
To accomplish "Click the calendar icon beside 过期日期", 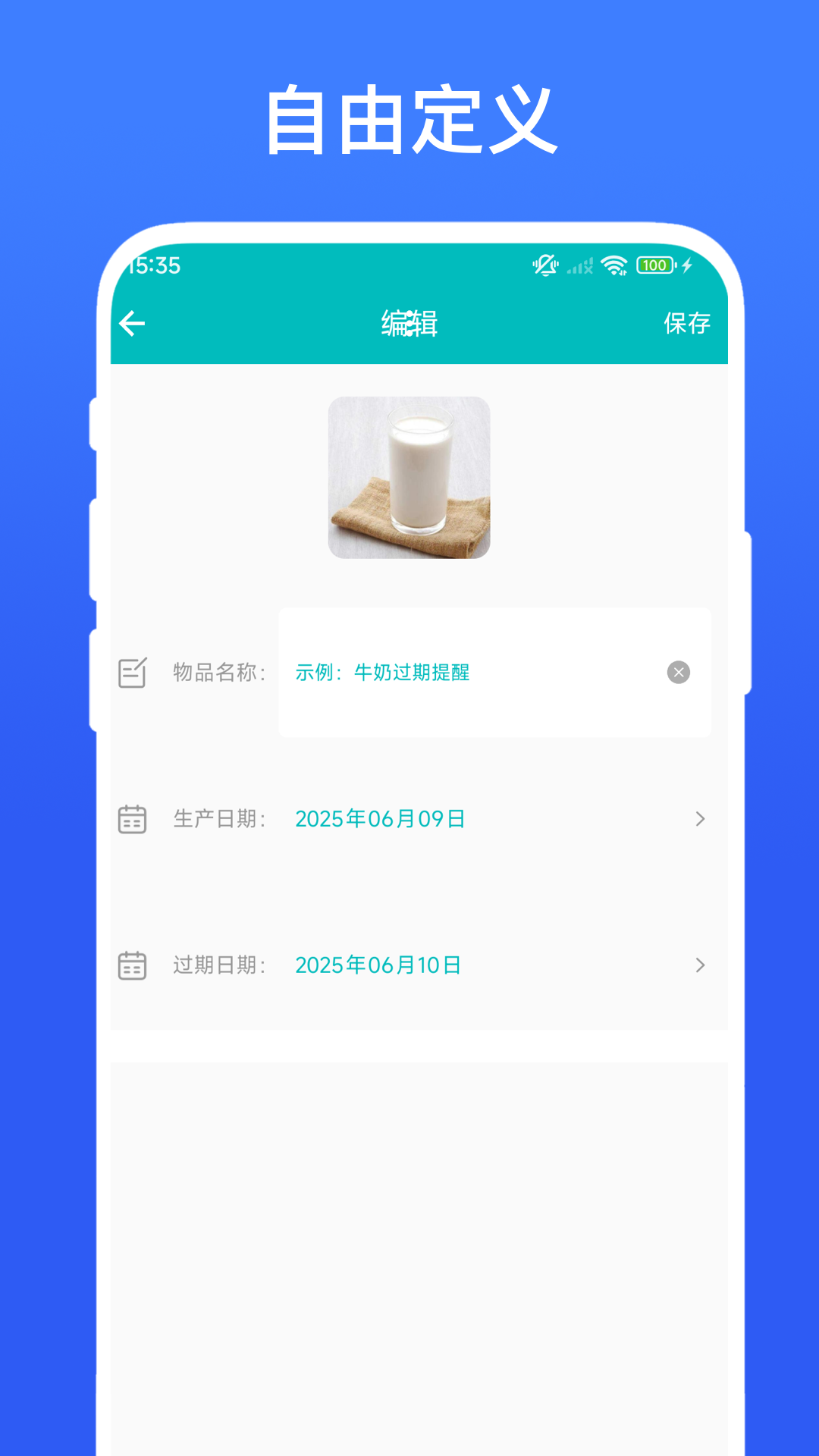I will click(x=132, y=965).
